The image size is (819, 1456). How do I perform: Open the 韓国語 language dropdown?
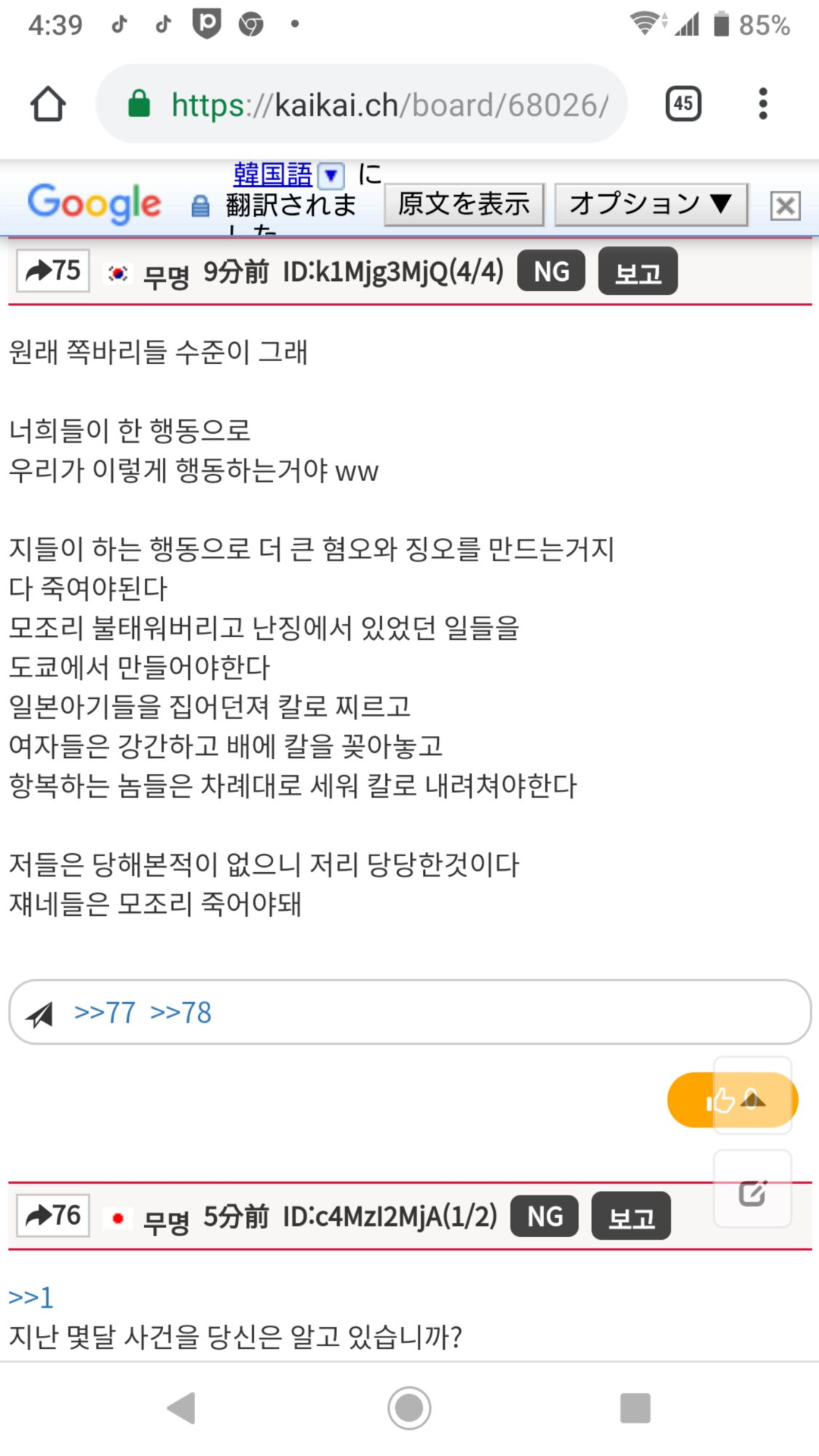pyautogui.click(x=331, y=175)
